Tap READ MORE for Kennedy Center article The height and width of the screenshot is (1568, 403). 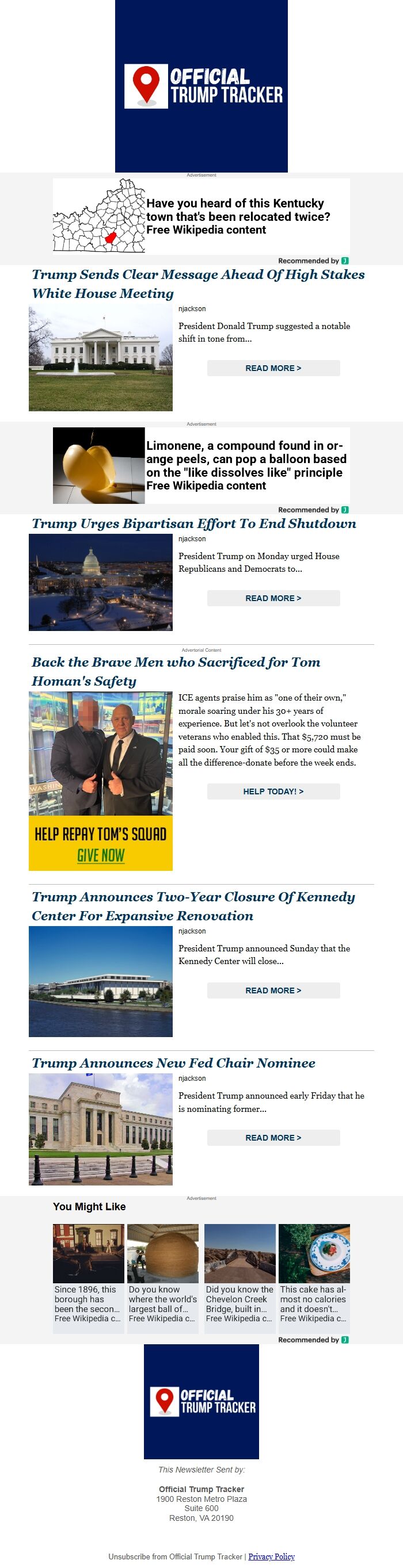click(x=273, y=990)
